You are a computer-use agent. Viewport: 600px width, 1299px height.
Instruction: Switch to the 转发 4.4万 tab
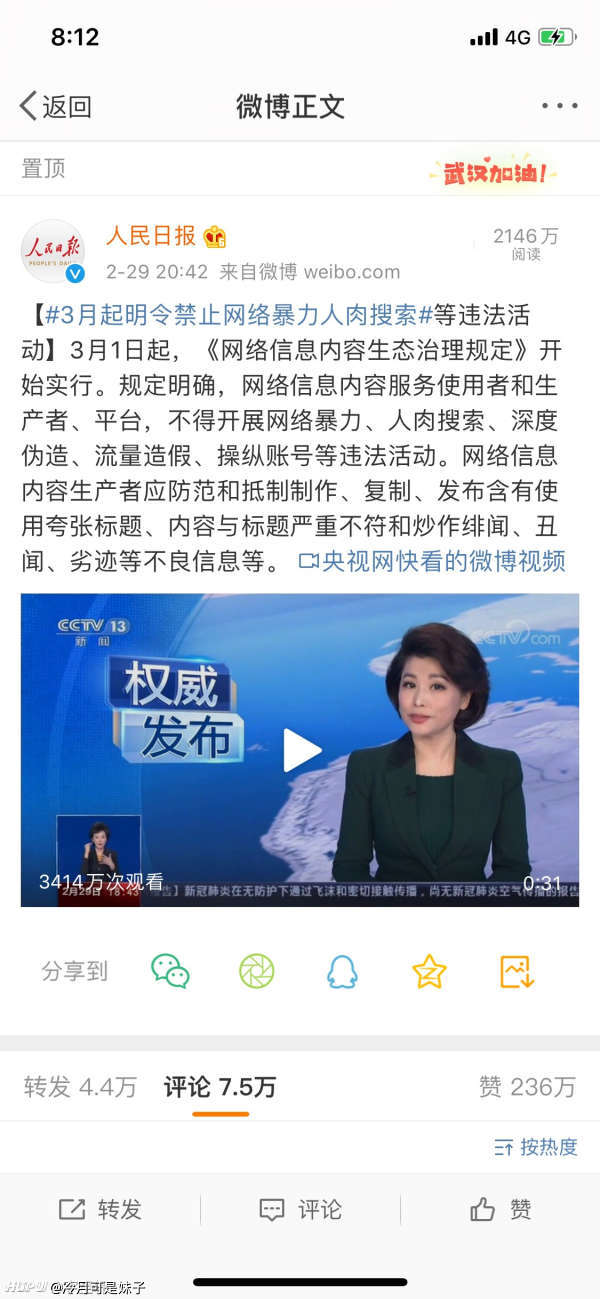[80, 1088]
